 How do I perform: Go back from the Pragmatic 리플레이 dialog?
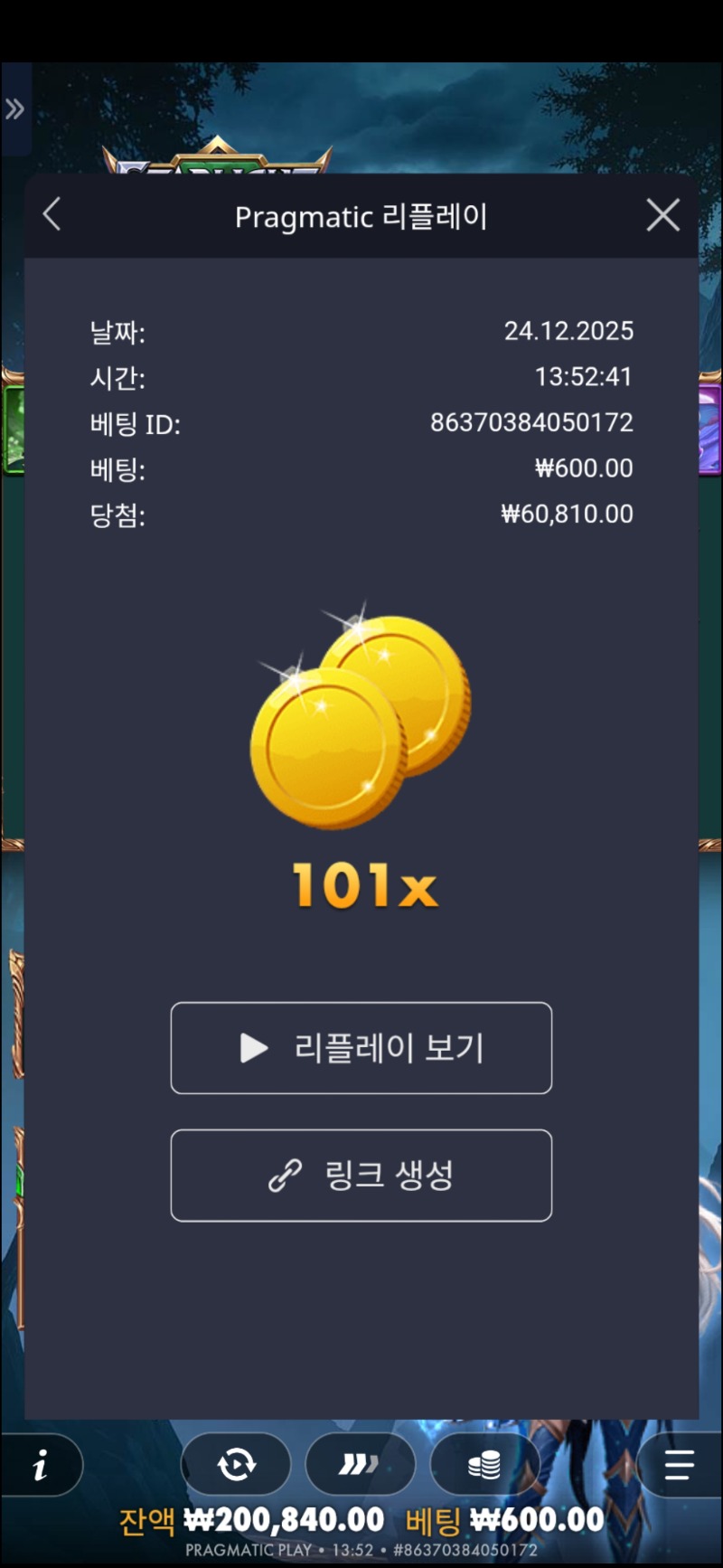tap(52, 215)
